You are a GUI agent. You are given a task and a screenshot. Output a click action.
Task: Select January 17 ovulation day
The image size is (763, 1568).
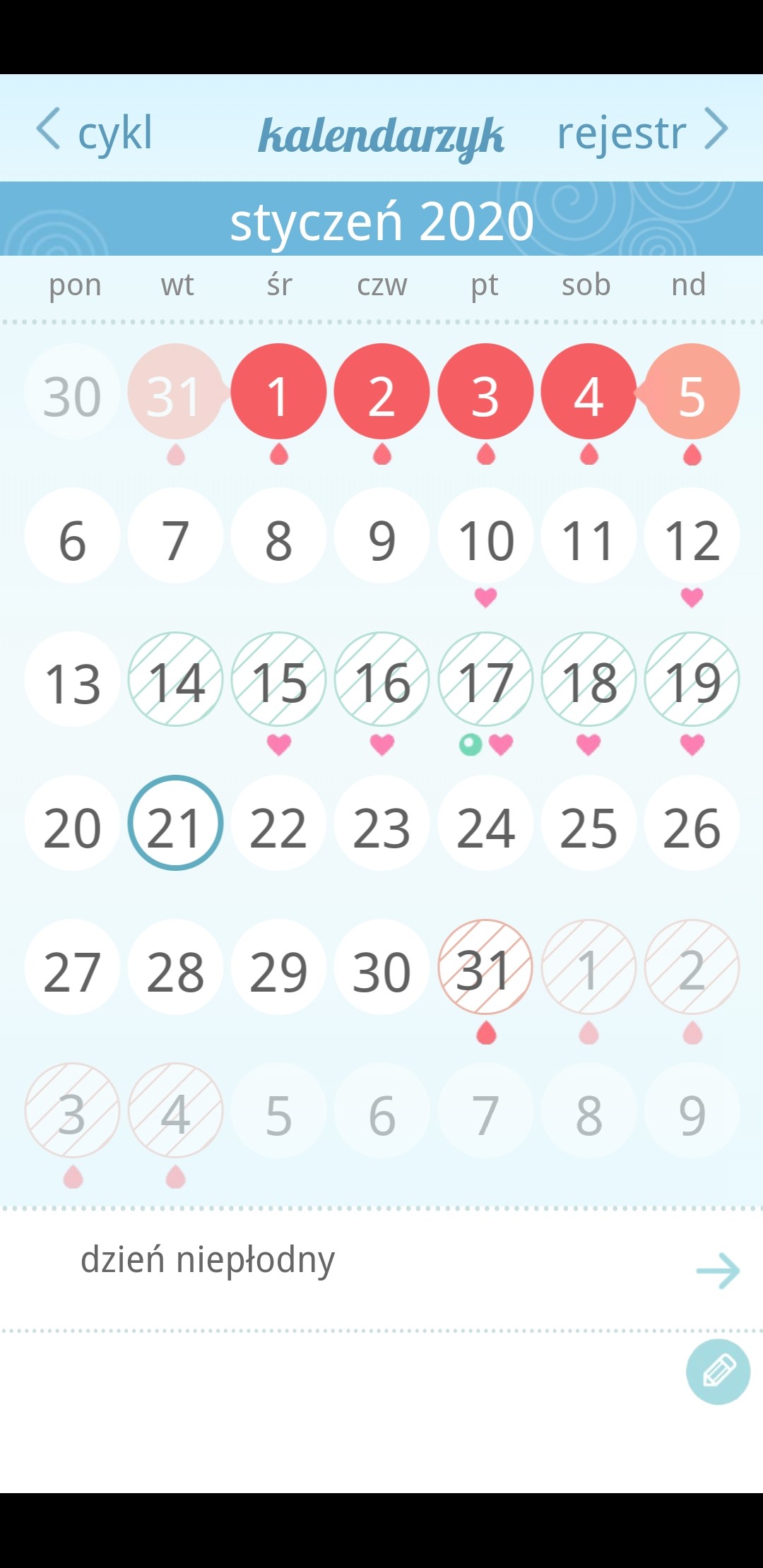[485, 679]
